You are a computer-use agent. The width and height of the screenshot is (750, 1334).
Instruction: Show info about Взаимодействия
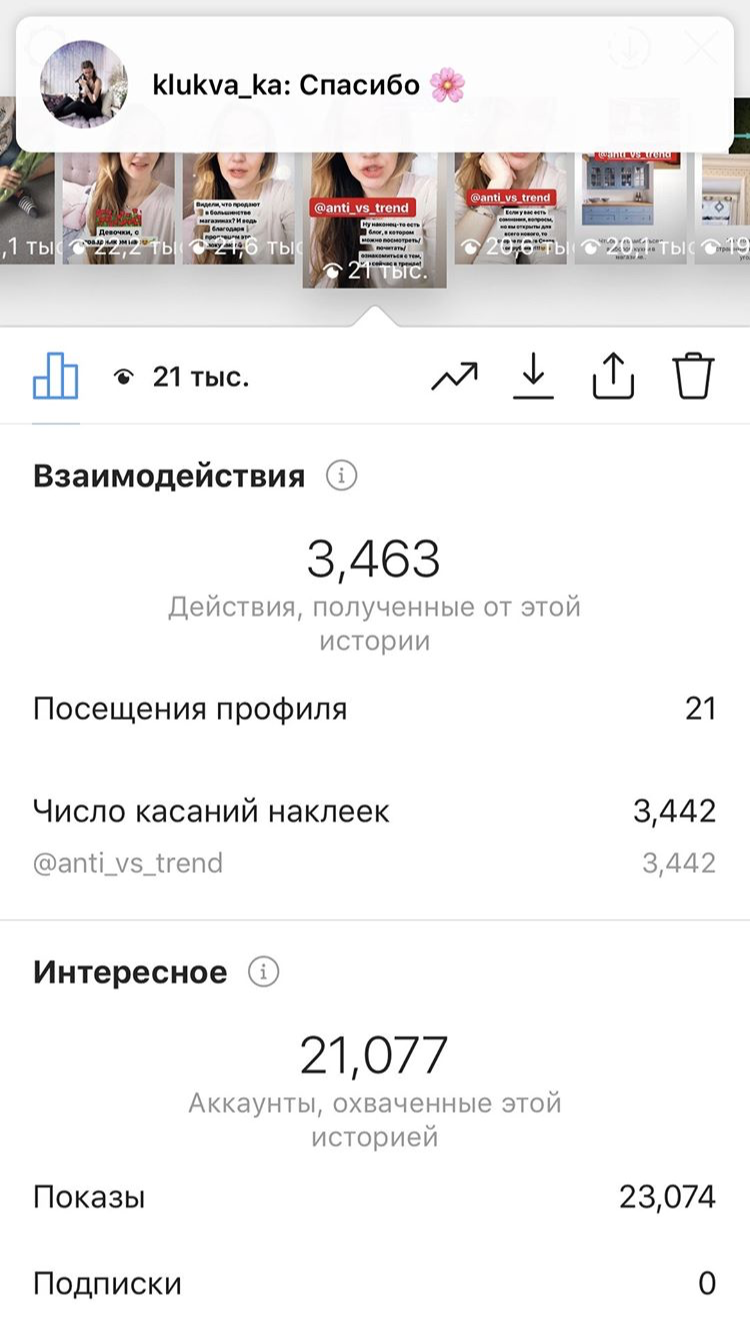point(342,476)
